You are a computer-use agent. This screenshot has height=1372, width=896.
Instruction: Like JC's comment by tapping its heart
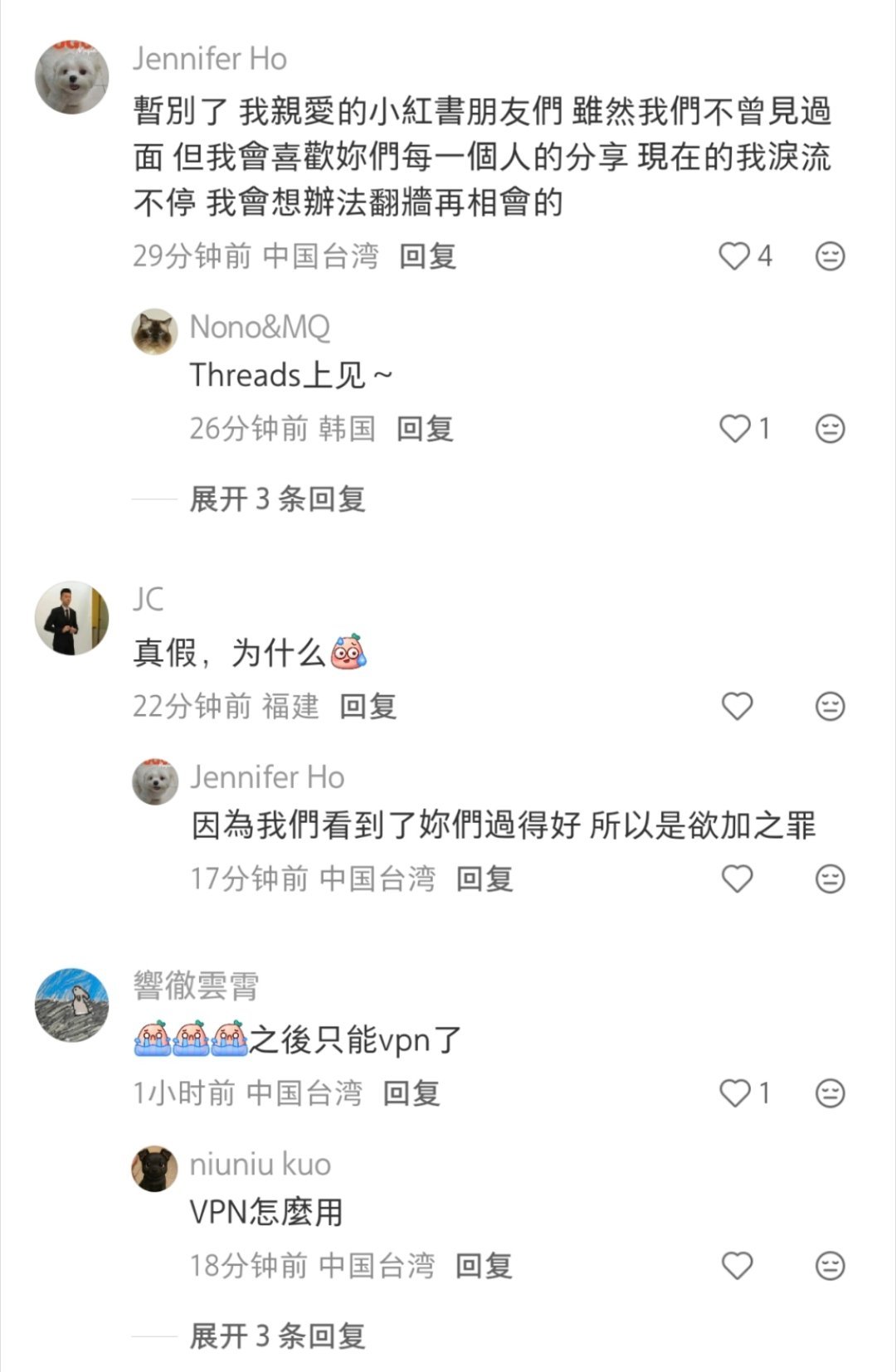pyautogui.click(x=735, y=707)
